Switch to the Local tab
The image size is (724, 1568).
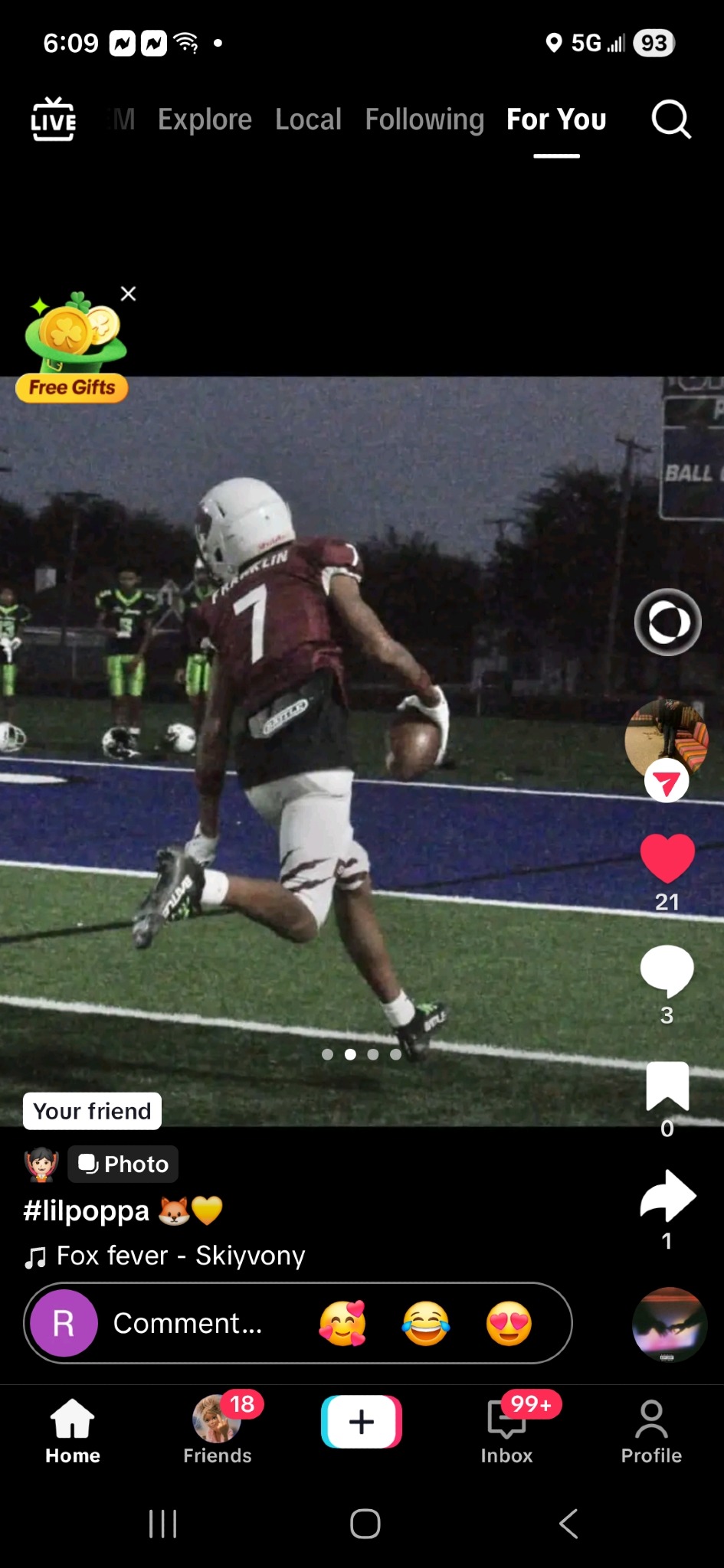tap(308, 119)
